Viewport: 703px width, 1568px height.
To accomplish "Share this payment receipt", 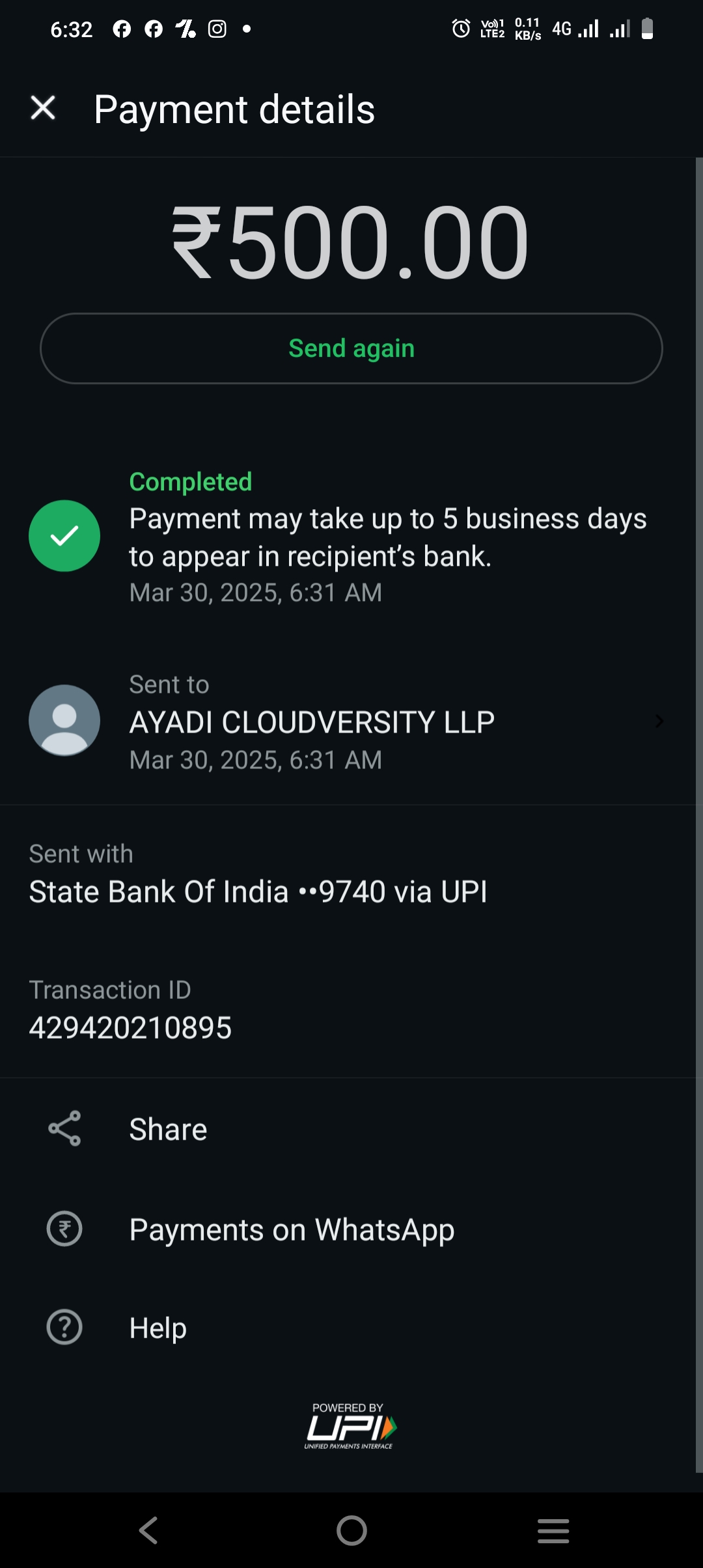I will point(168,1129).
